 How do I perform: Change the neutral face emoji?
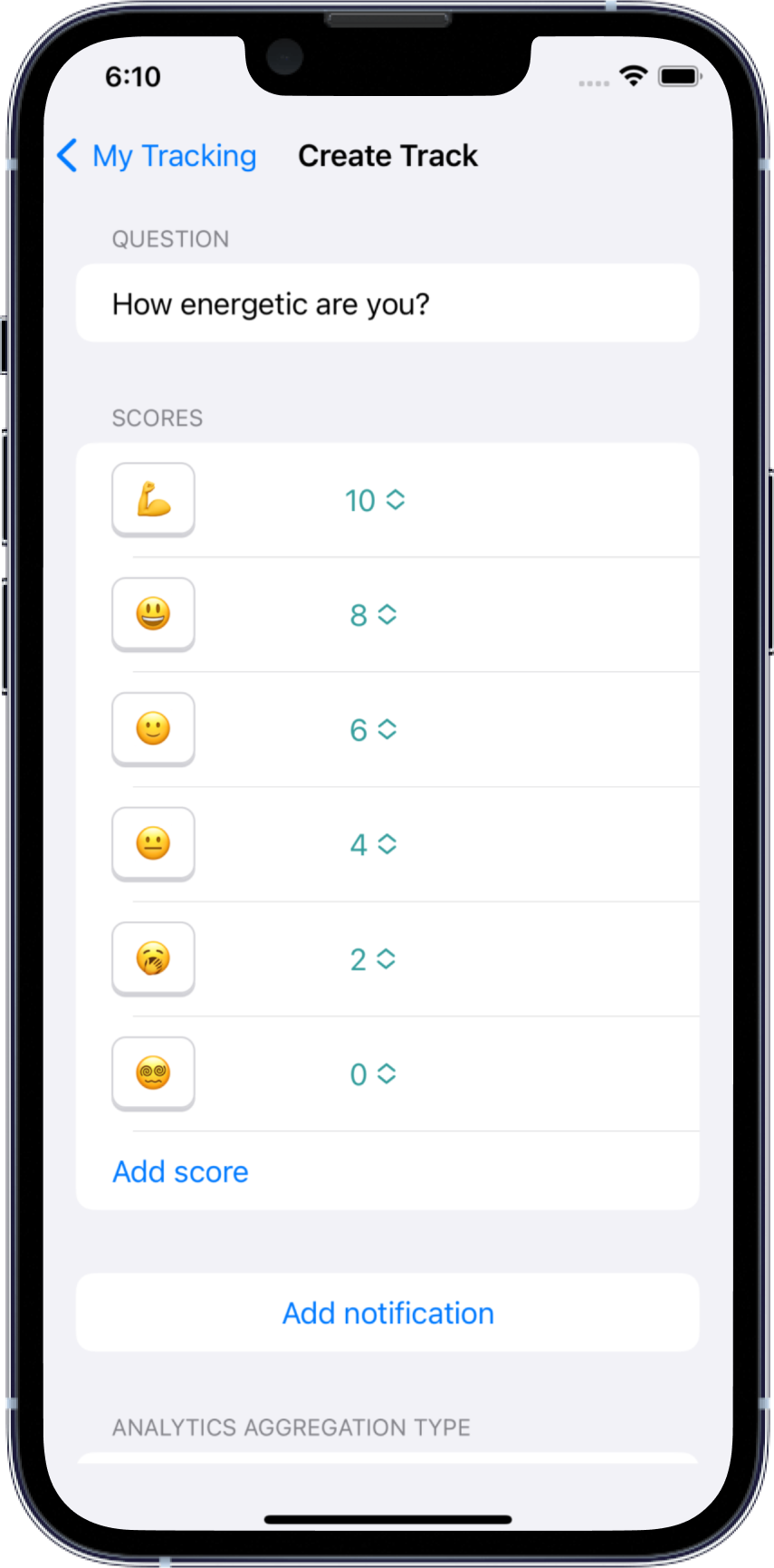(x=153, y=844)
